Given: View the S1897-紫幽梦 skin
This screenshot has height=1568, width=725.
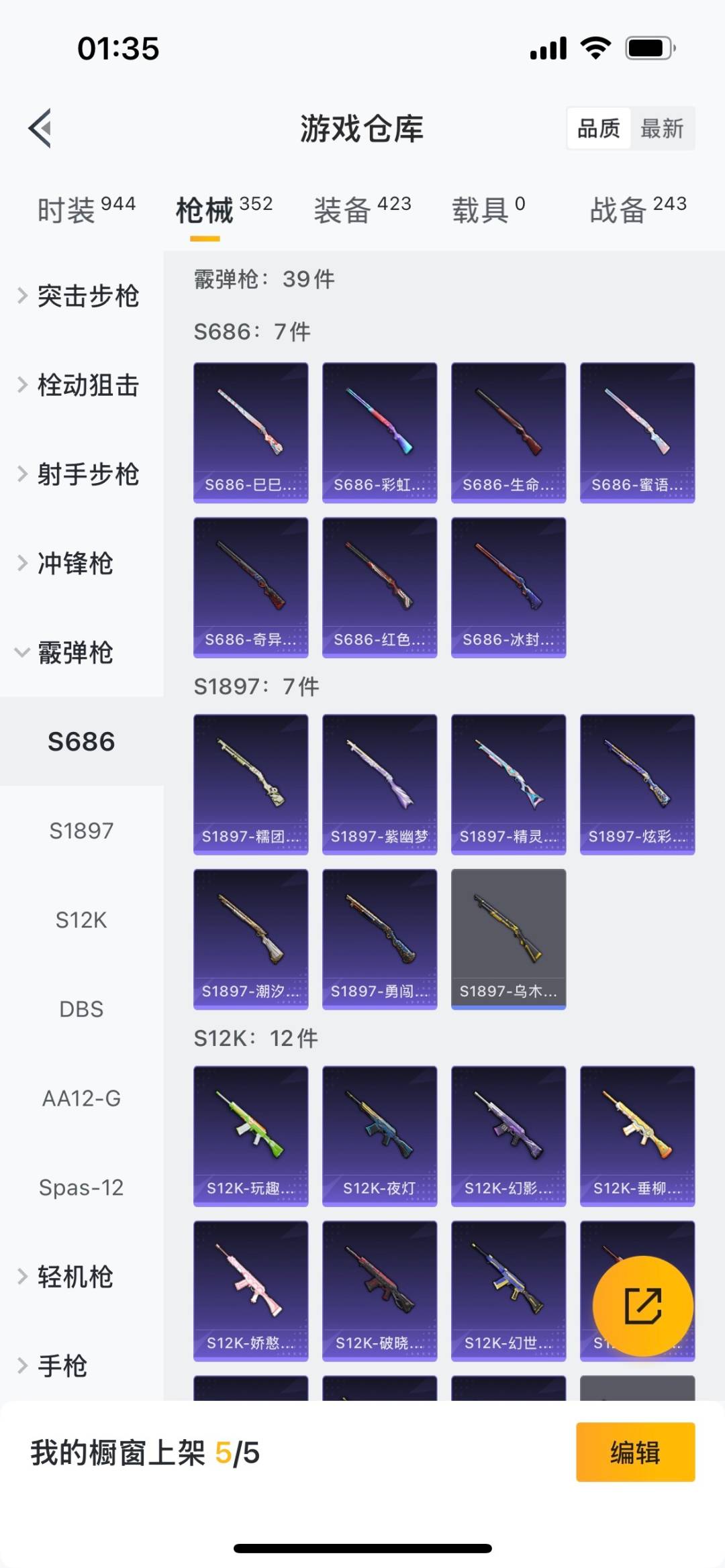Looking at the screenshot, I should tap(379, 784).
